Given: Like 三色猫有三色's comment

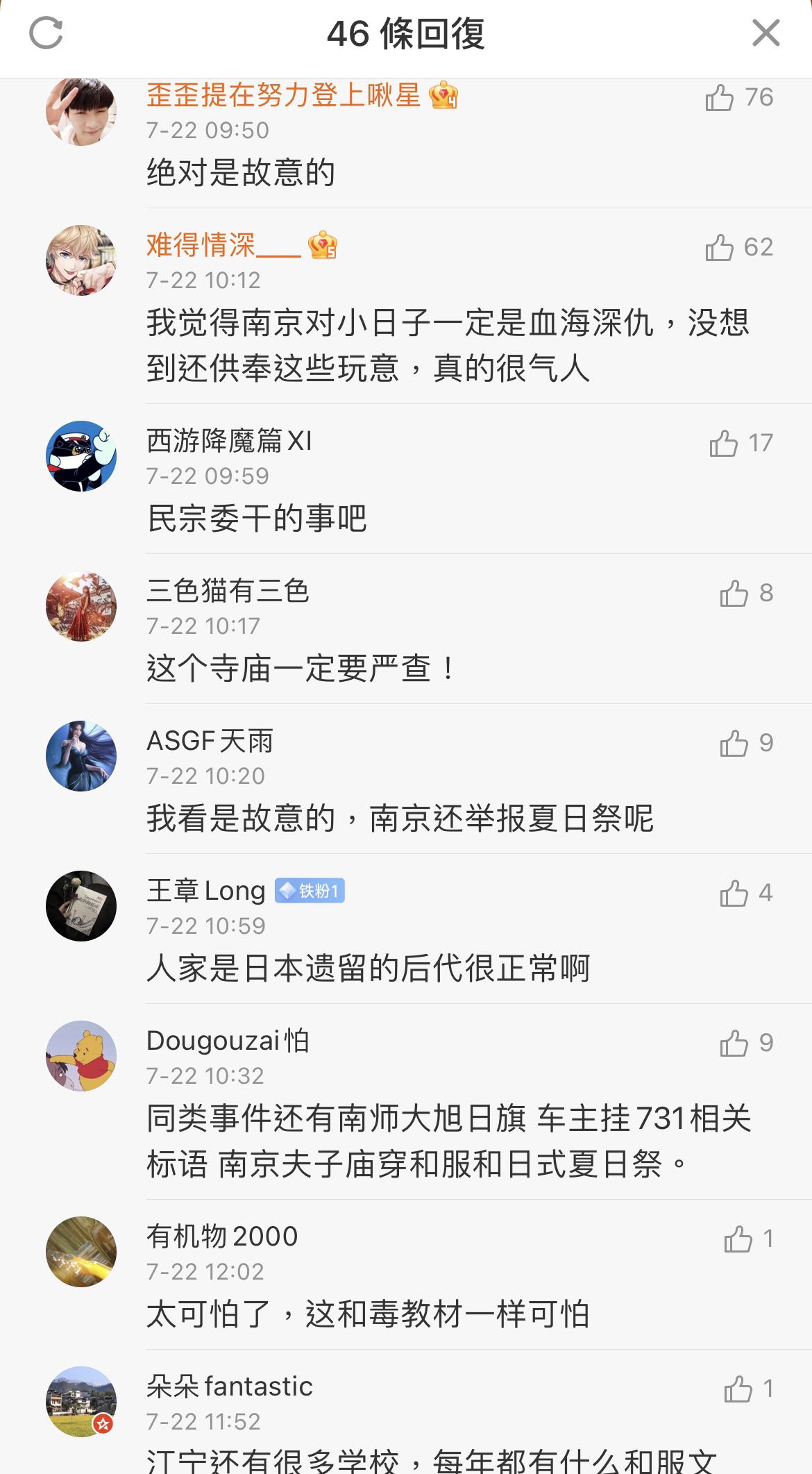Looking at the screenshot, I should coord(734,594).
